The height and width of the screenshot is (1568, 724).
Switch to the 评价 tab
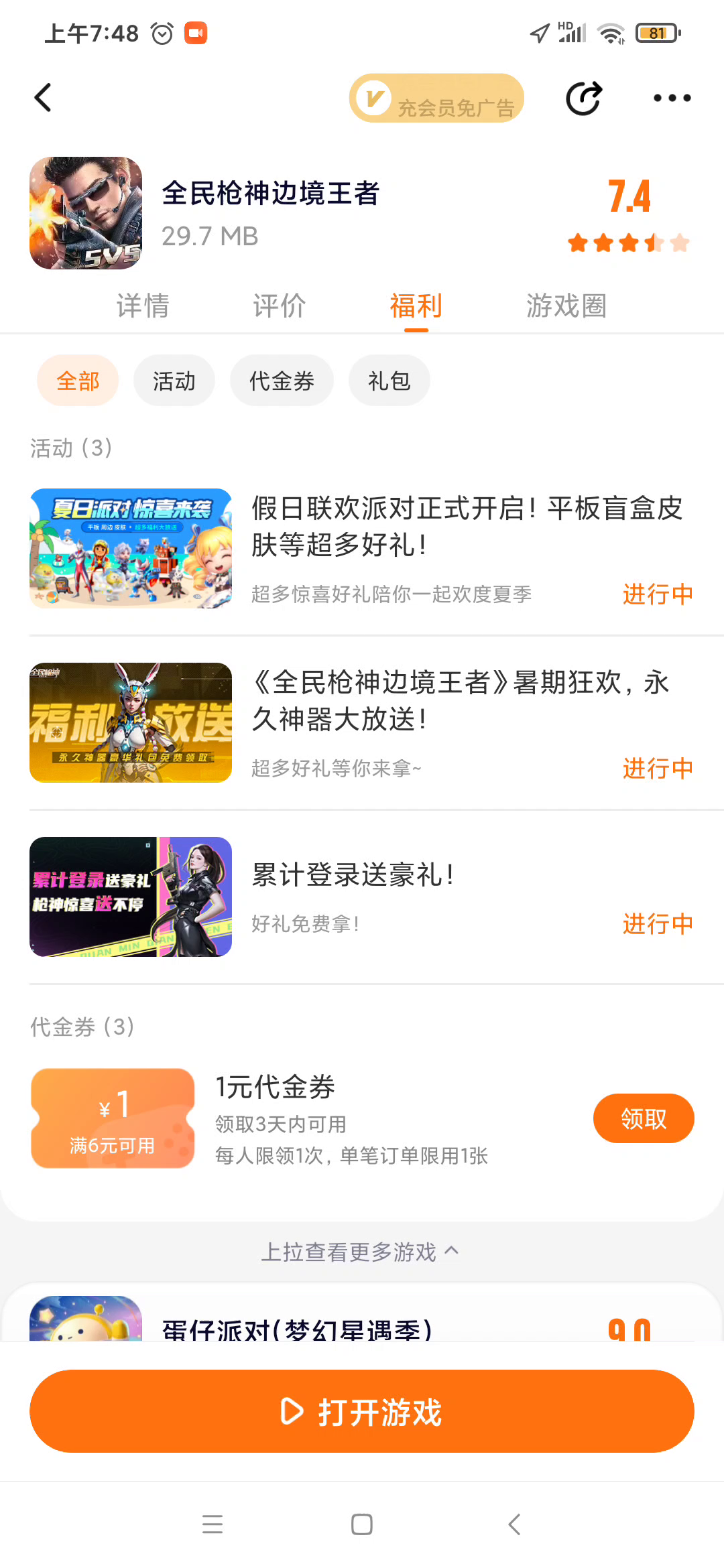(280, 306)
